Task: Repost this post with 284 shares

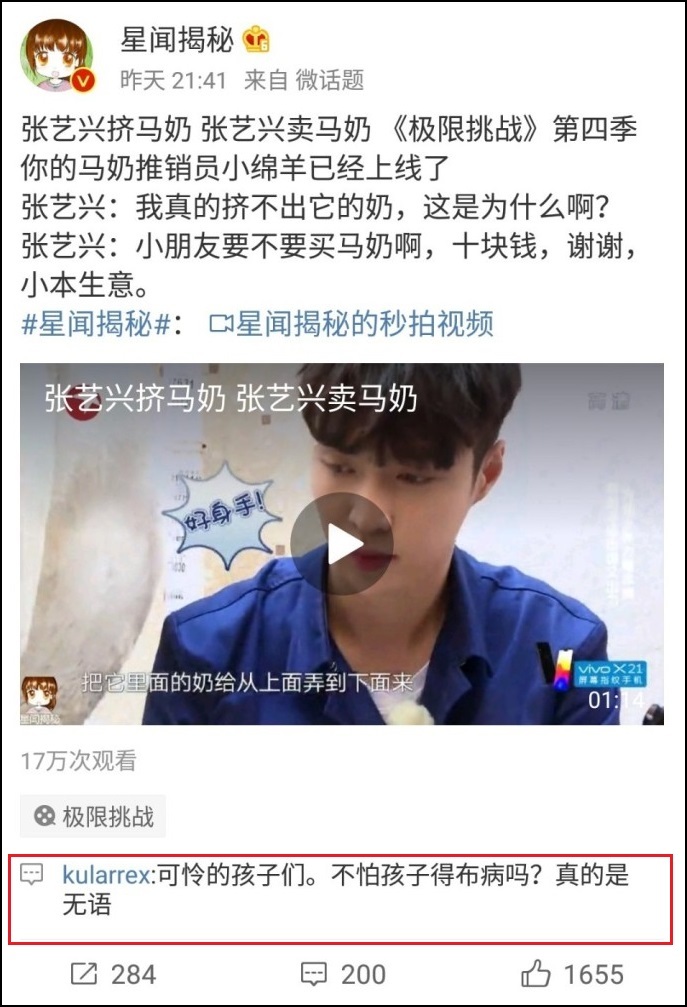Action: pos(113,974)
